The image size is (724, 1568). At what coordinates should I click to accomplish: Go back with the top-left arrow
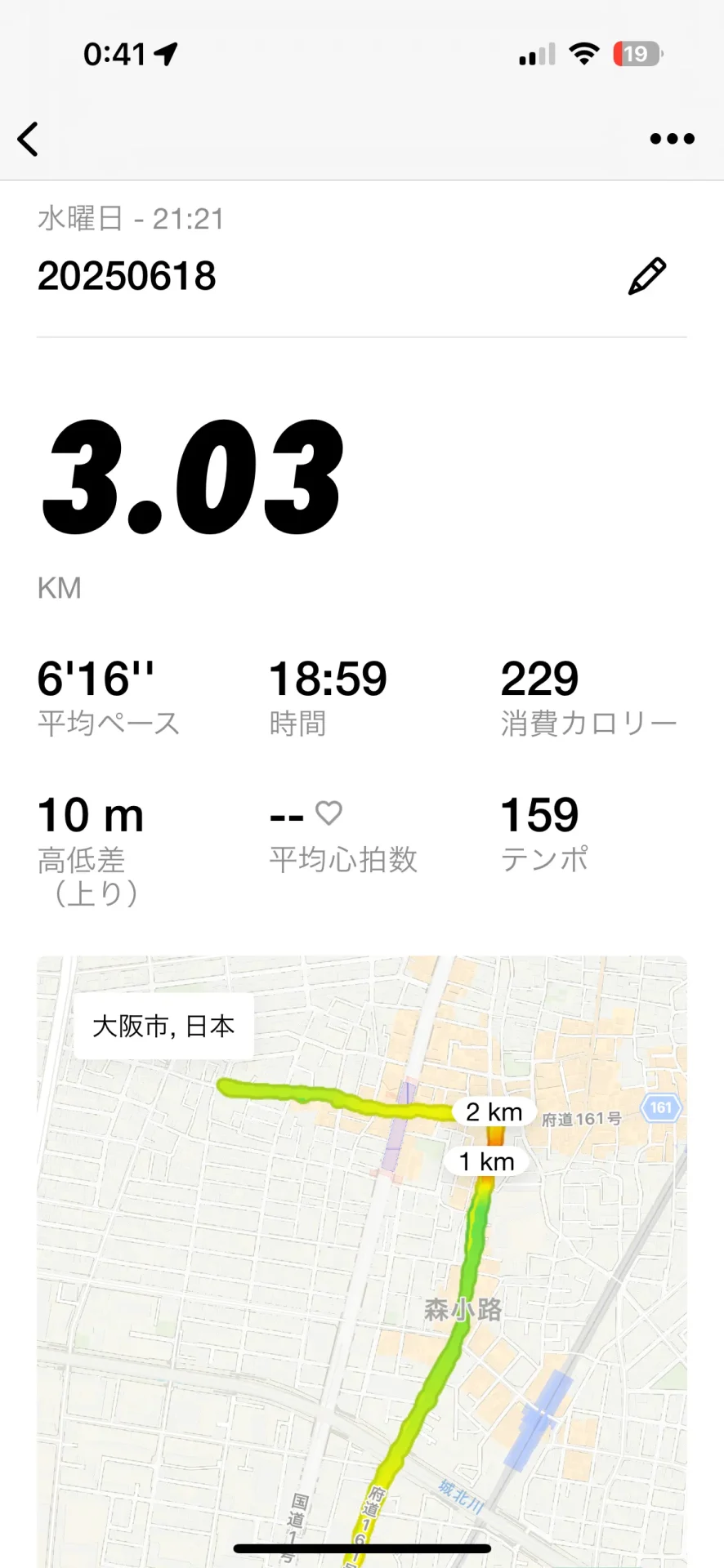pyautogui.click(x=28, y=139)
